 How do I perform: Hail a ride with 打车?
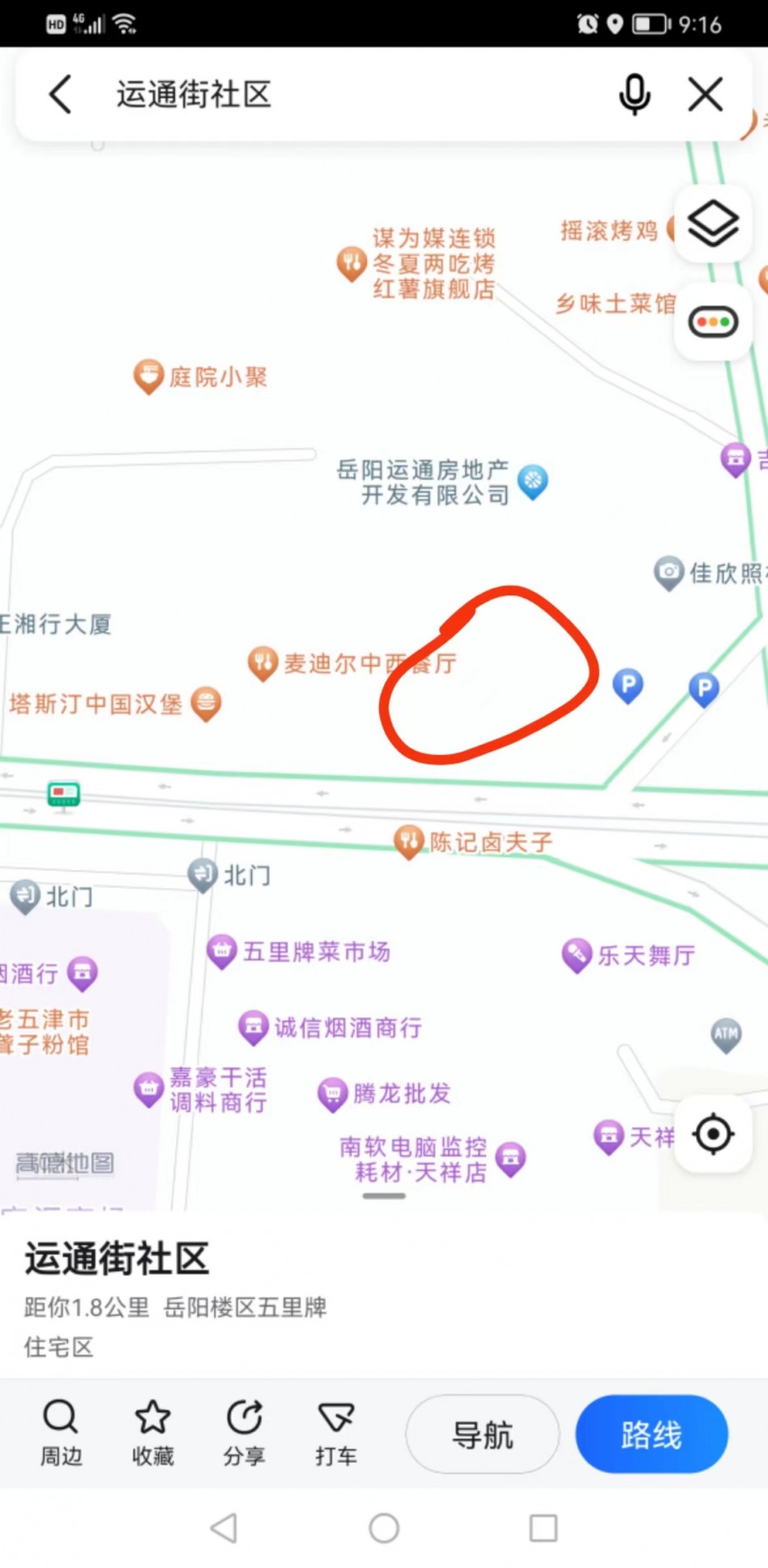pyautogui.click(x=335, y=1431)
